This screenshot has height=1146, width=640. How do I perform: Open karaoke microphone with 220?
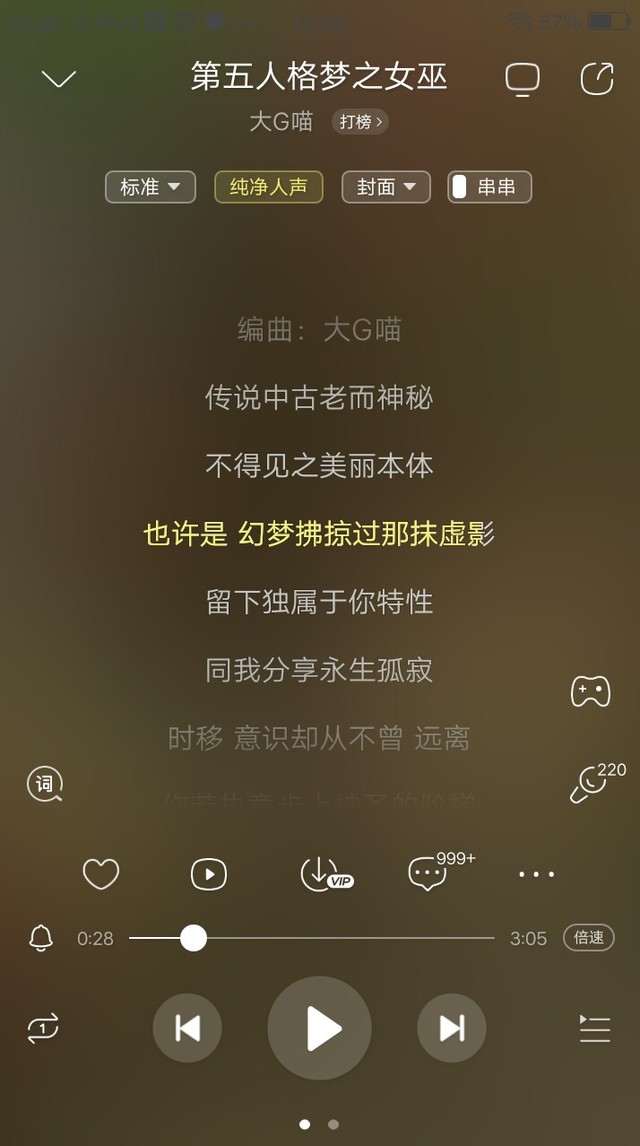597,782
